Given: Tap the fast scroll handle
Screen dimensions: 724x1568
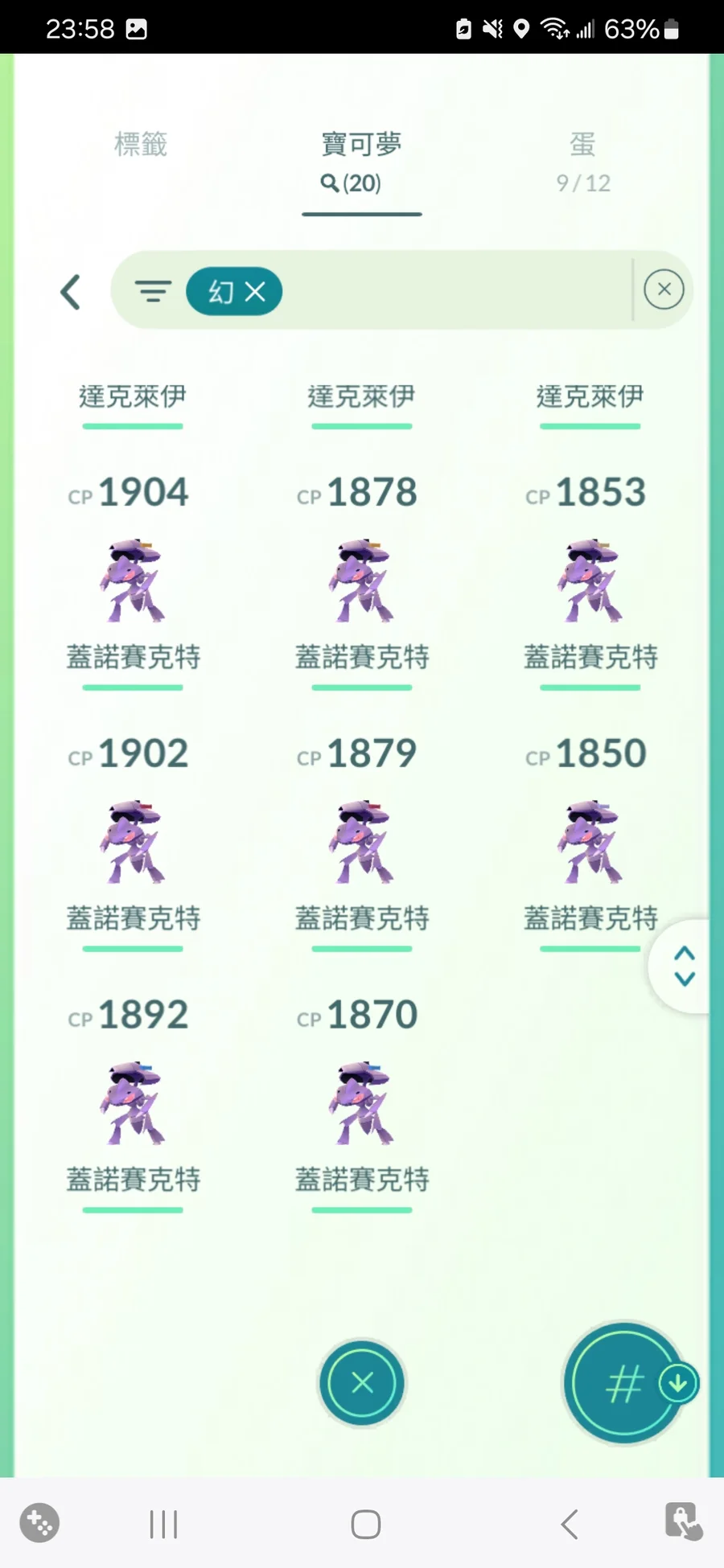Looking at the screenshot, I should coord(681,966).
